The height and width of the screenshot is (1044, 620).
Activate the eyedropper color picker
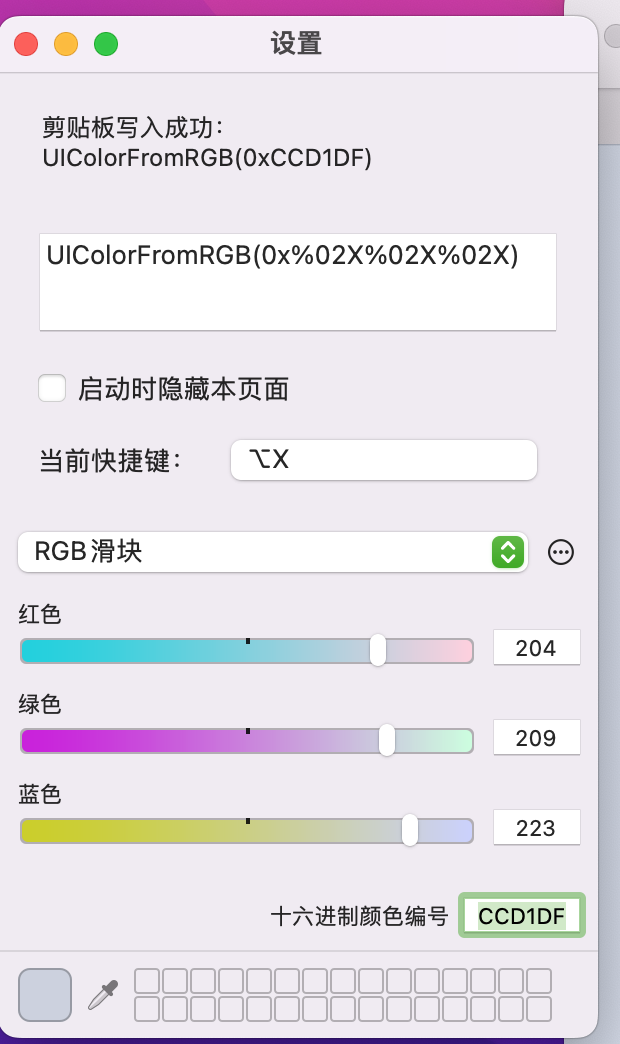103,994
